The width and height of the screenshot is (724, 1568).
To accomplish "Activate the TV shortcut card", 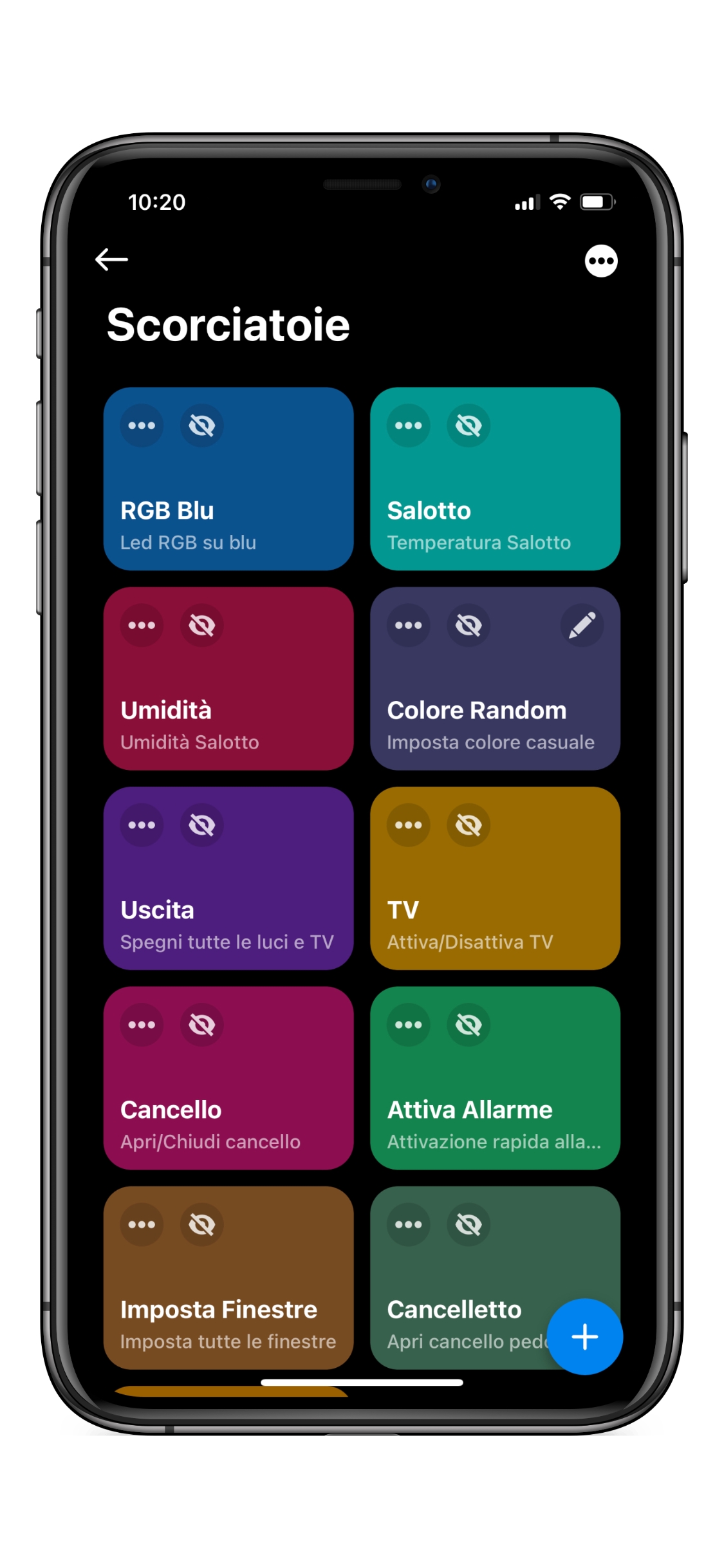I will pos(494,908).
